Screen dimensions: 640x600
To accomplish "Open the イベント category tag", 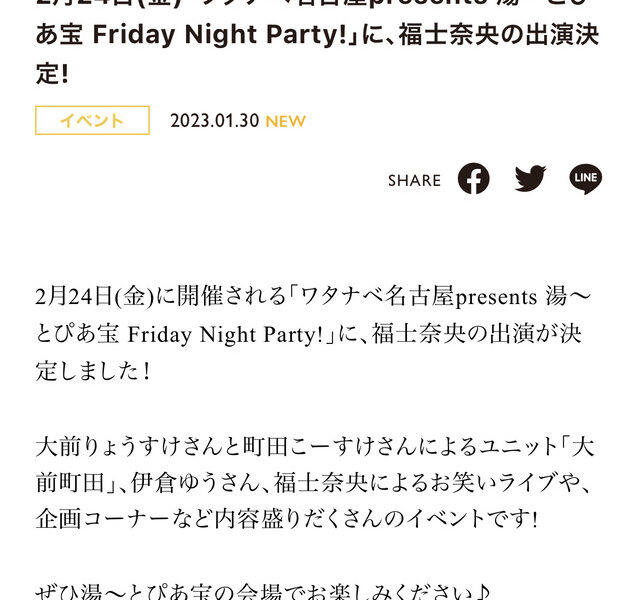I will pyautogui.click(x=92, y=120).
